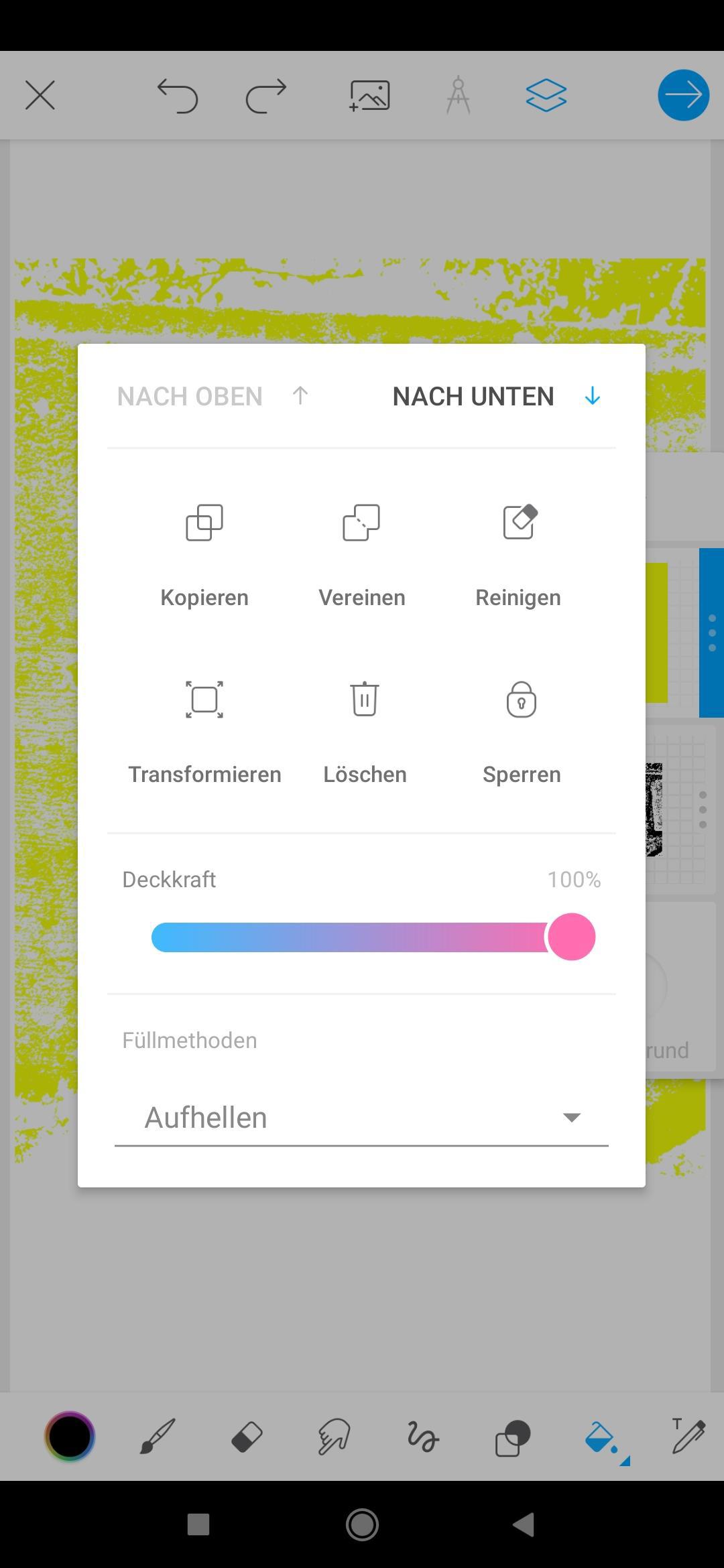Move layer down with NACH UNTEN

coord(496,397)
